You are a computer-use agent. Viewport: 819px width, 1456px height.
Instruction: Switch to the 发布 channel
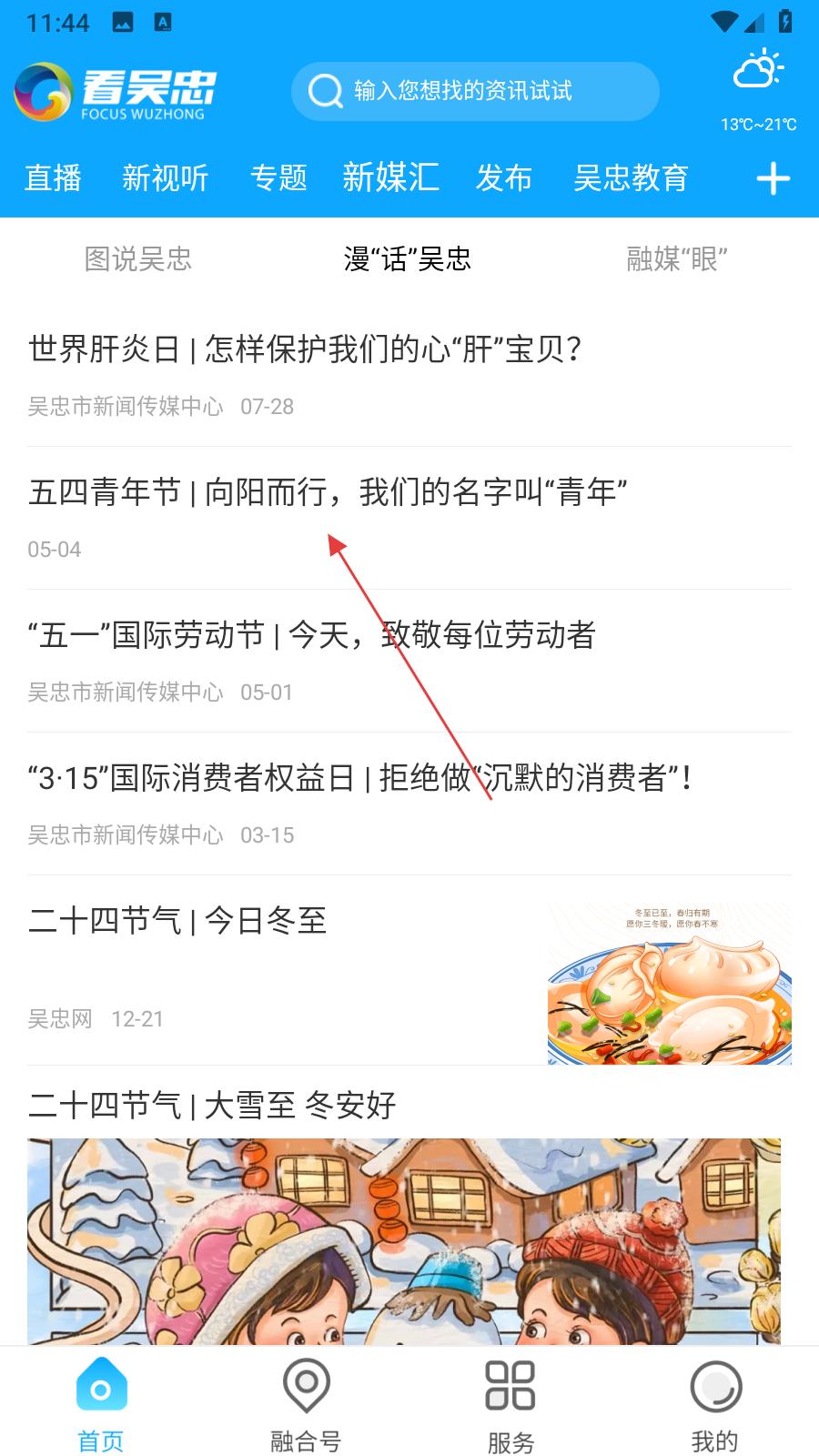(503, 177)
